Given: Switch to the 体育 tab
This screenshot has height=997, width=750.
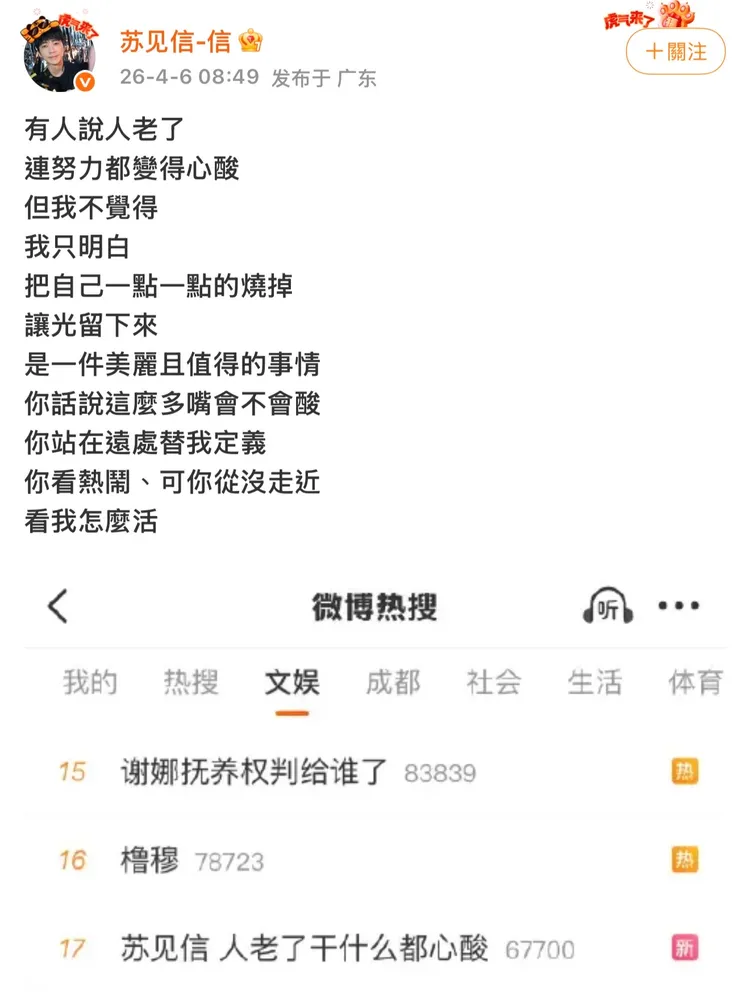Looking at the screenshot, I should [695, 682].
